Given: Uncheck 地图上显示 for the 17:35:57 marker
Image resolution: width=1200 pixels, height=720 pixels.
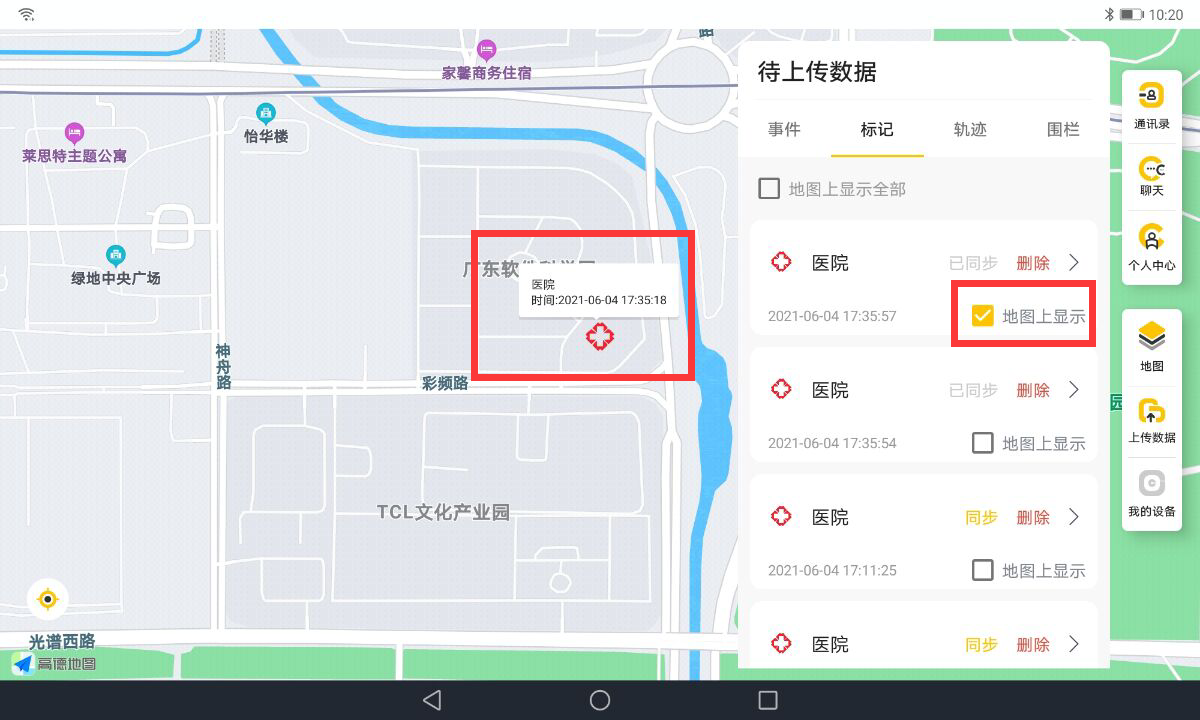Looking at the screenshot, I should [x=983, y=316].
